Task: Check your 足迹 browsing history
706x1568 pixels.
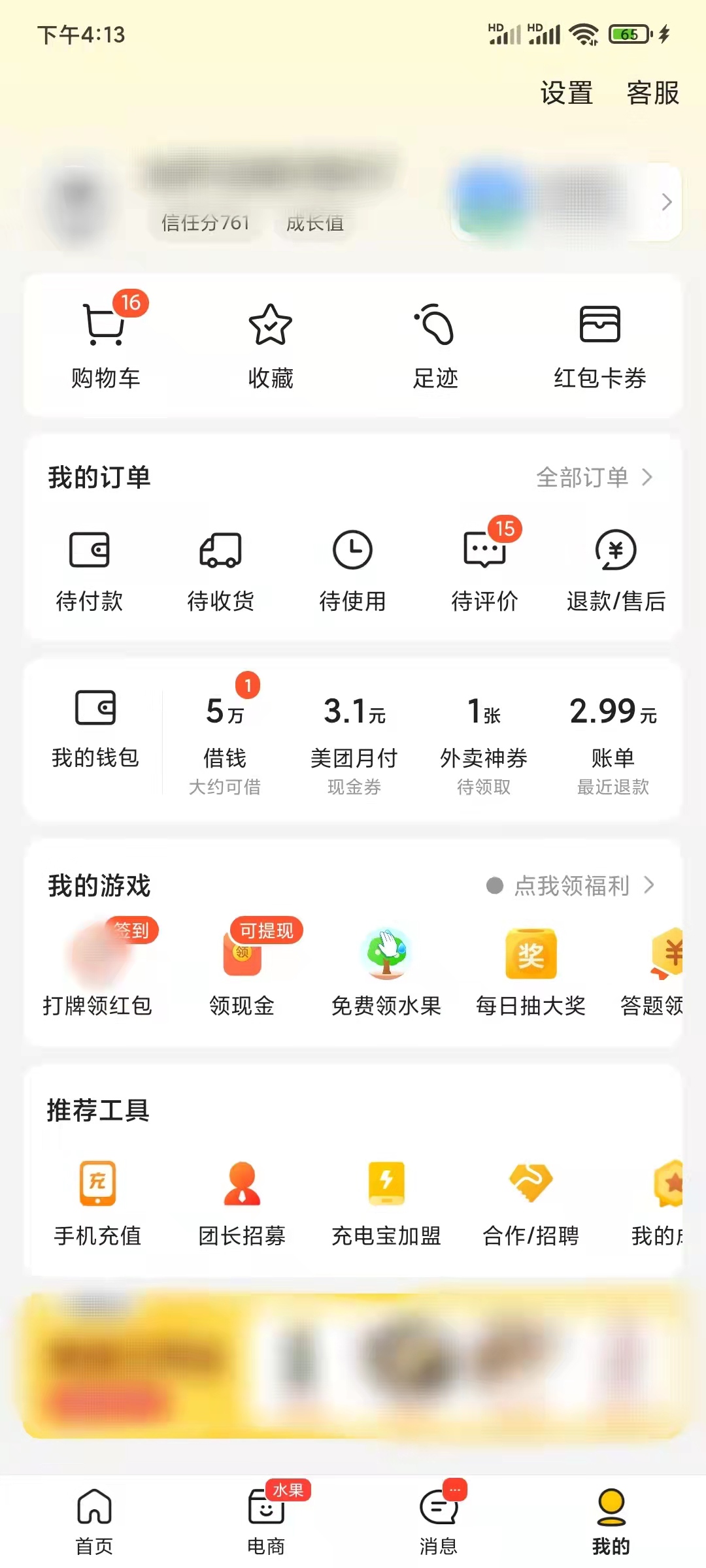Action: pos(435,343)
